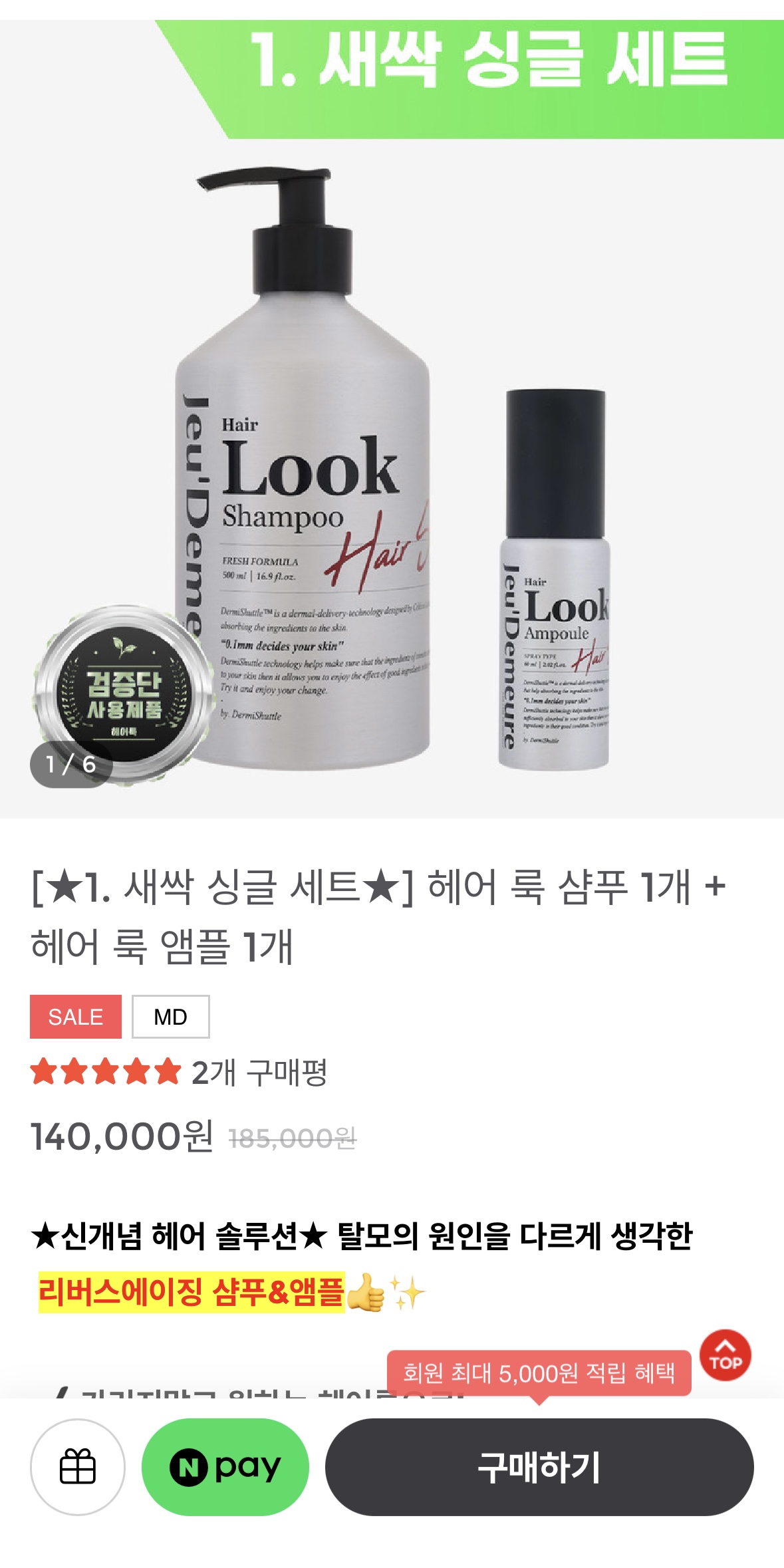Tap the 구매하기 purchase button
784x1568 pixels.
pyautogui.click(x=539, y=1467)
